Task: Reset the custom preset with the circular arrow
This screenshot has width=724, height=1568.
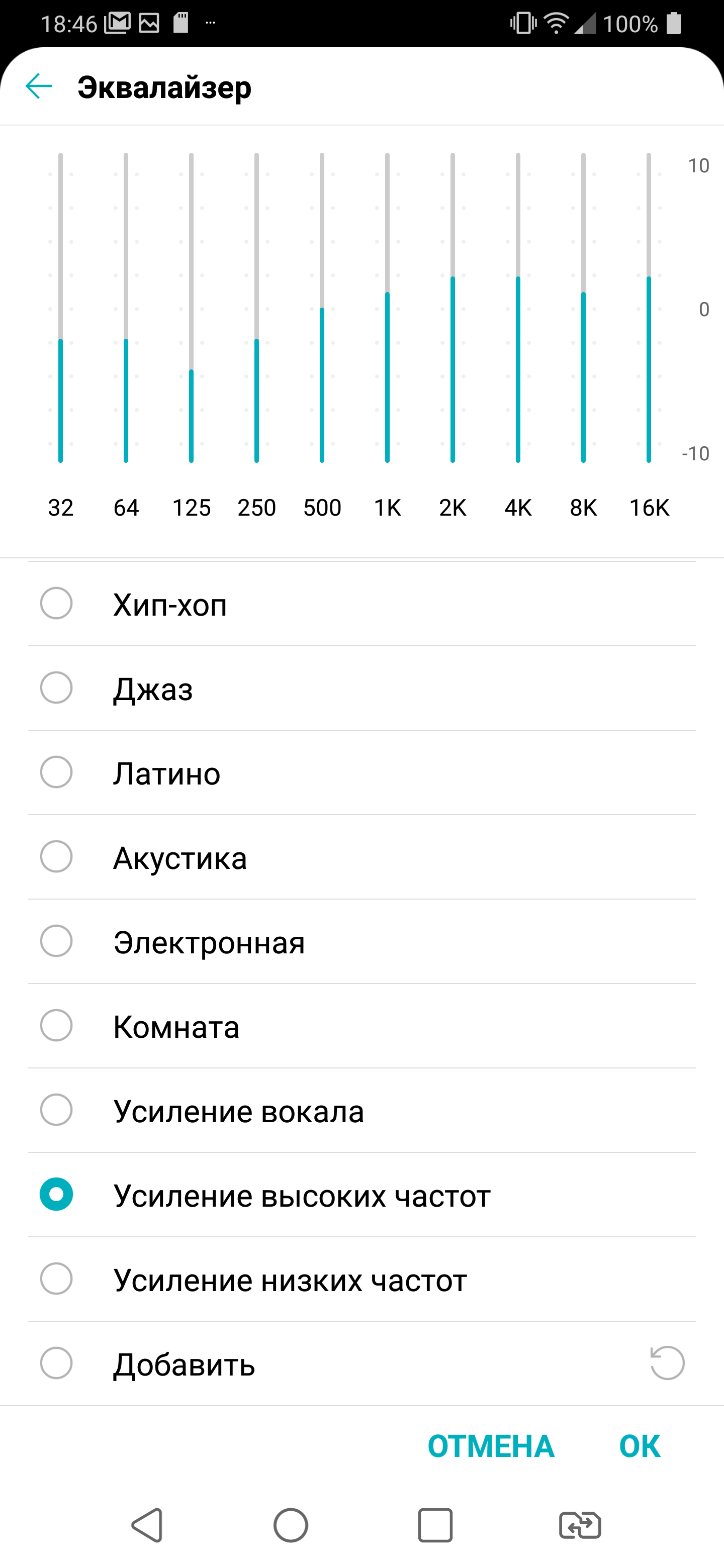Action: point(667,1363)
